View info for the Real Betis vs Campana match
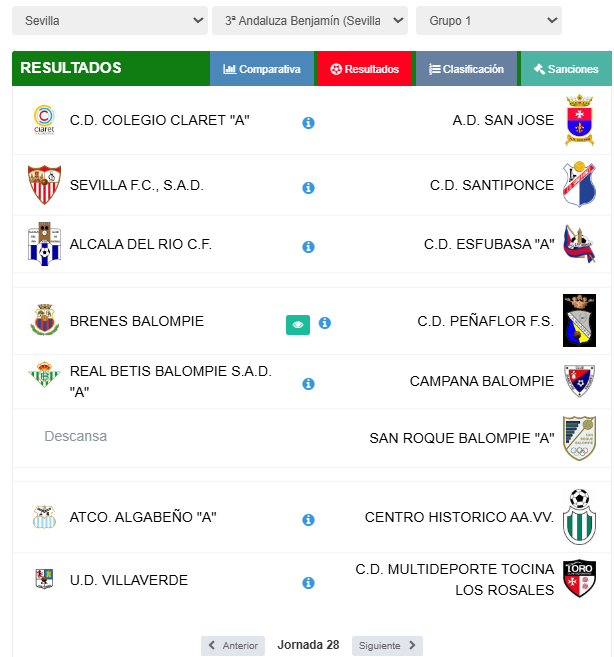The width and height of the screenshot is (614, 657). [x=308, y=384]
